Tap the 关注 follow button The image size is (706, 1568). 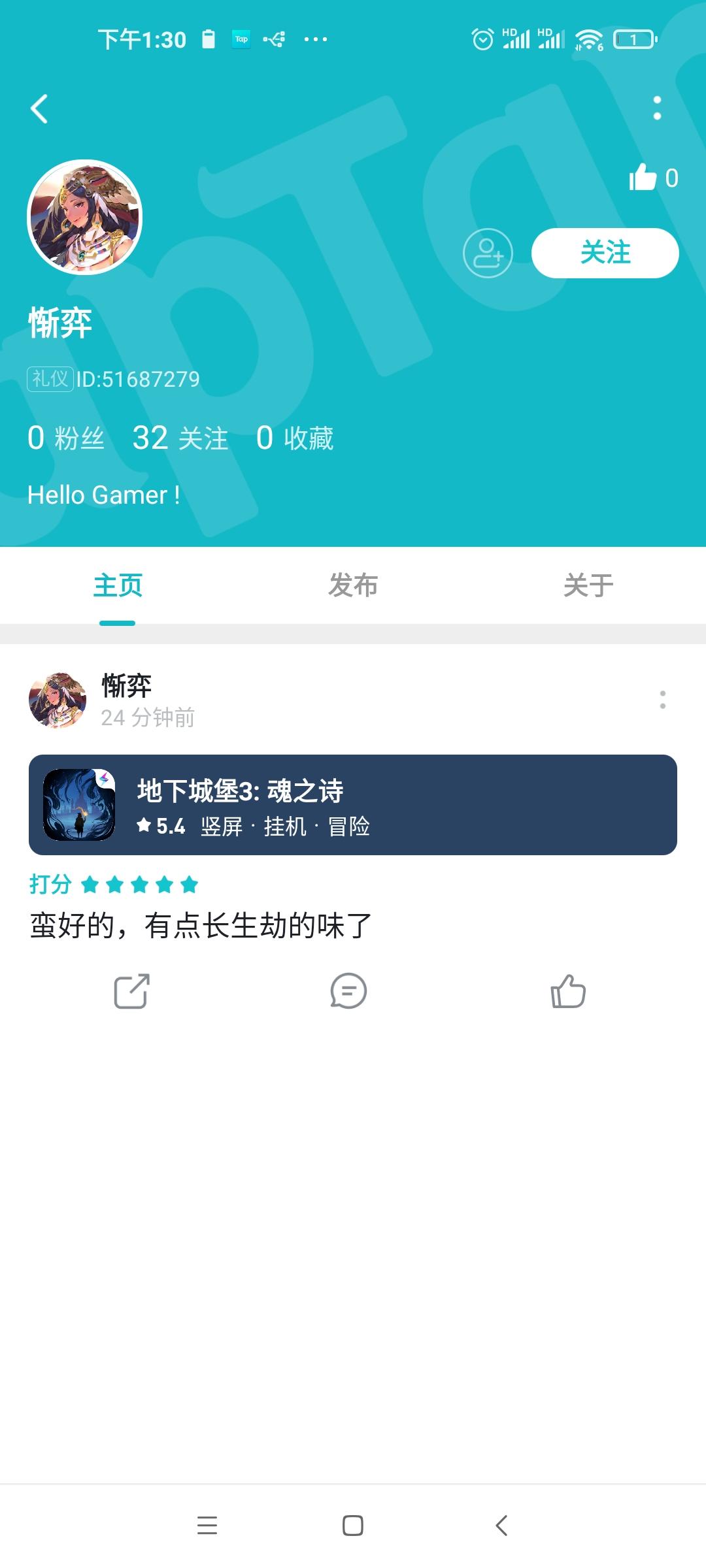(605, 253)
